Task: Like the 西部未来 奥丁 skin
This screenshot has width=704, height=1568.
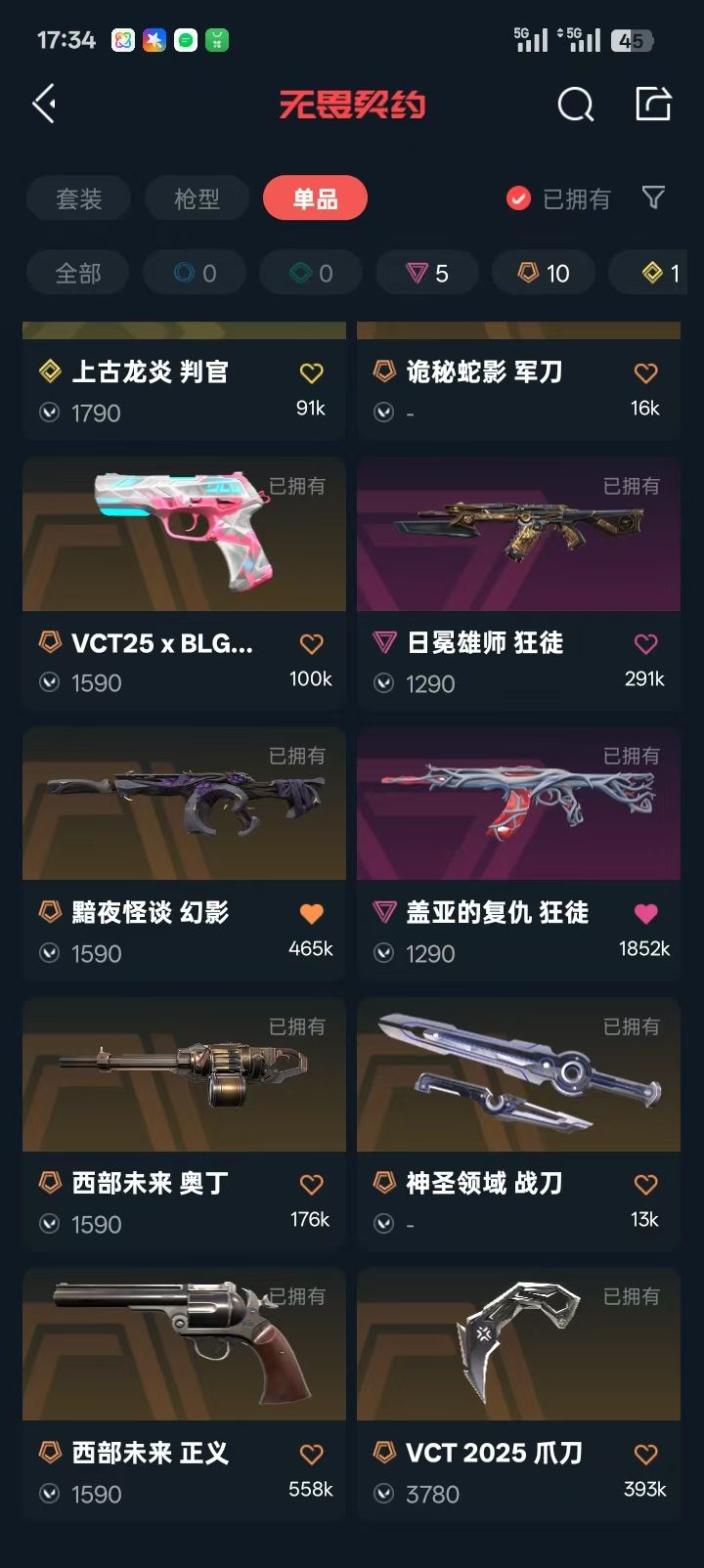Action: (311, 1185)
